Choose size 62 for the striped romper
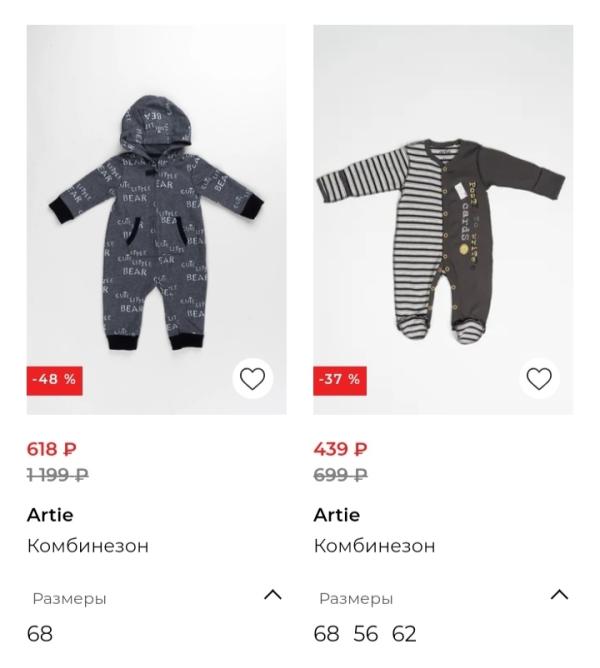 pos(404,634)
